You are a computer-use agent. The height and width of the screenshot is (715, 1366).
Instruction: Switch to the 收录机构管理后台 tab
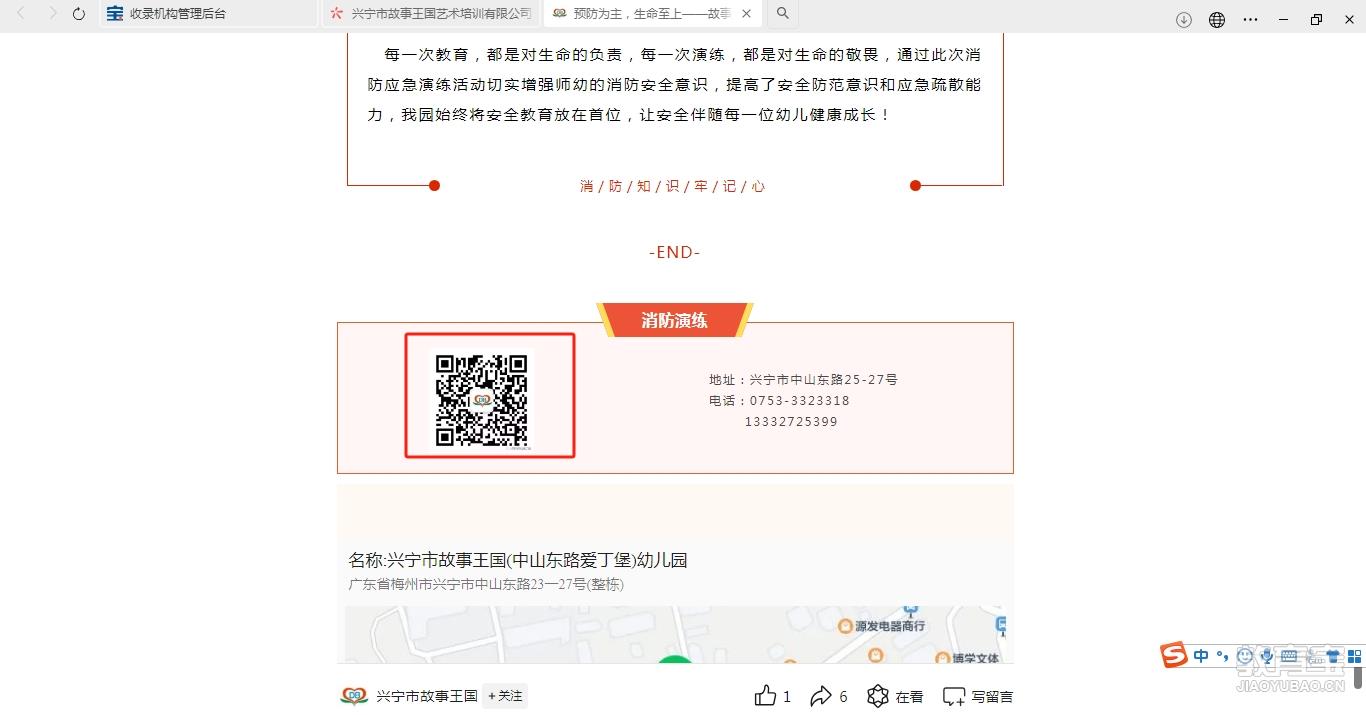pos(178,14)
